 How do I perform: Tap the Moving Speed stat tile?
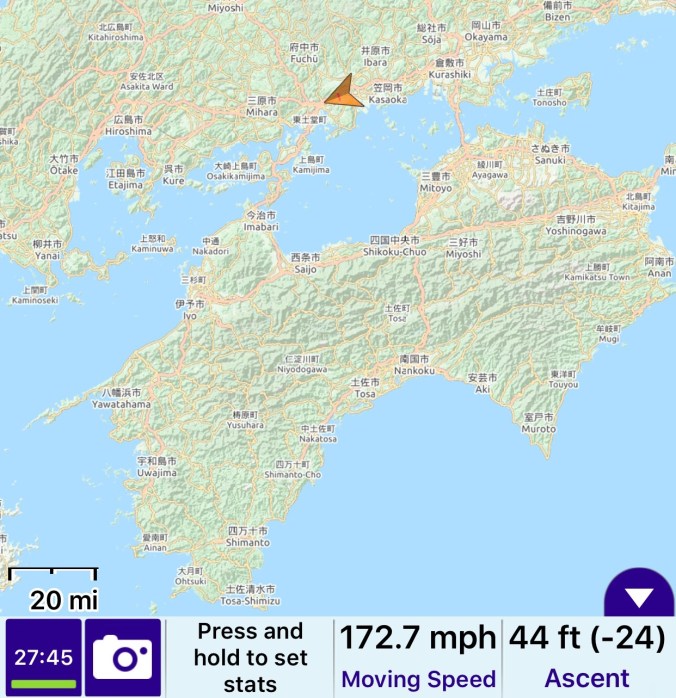pos(418,657)
